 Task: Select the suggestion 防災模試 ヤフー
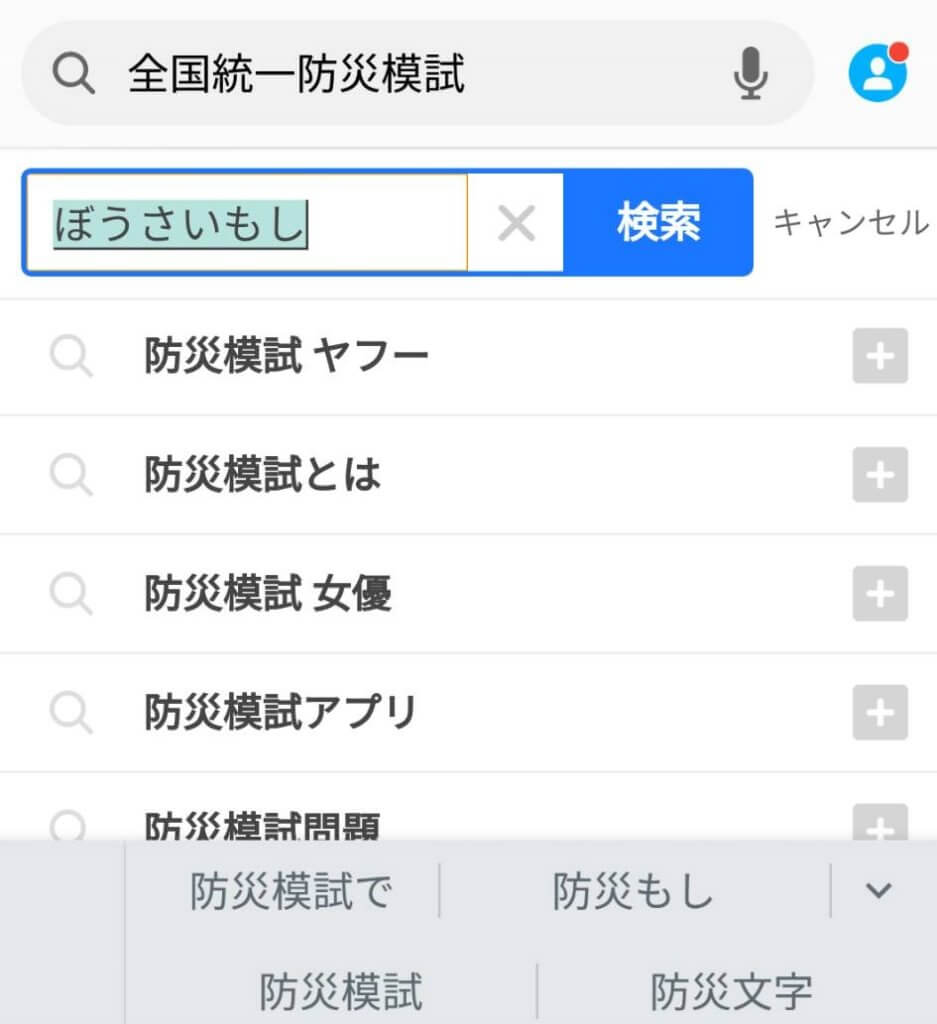click(x=286, y=356)
